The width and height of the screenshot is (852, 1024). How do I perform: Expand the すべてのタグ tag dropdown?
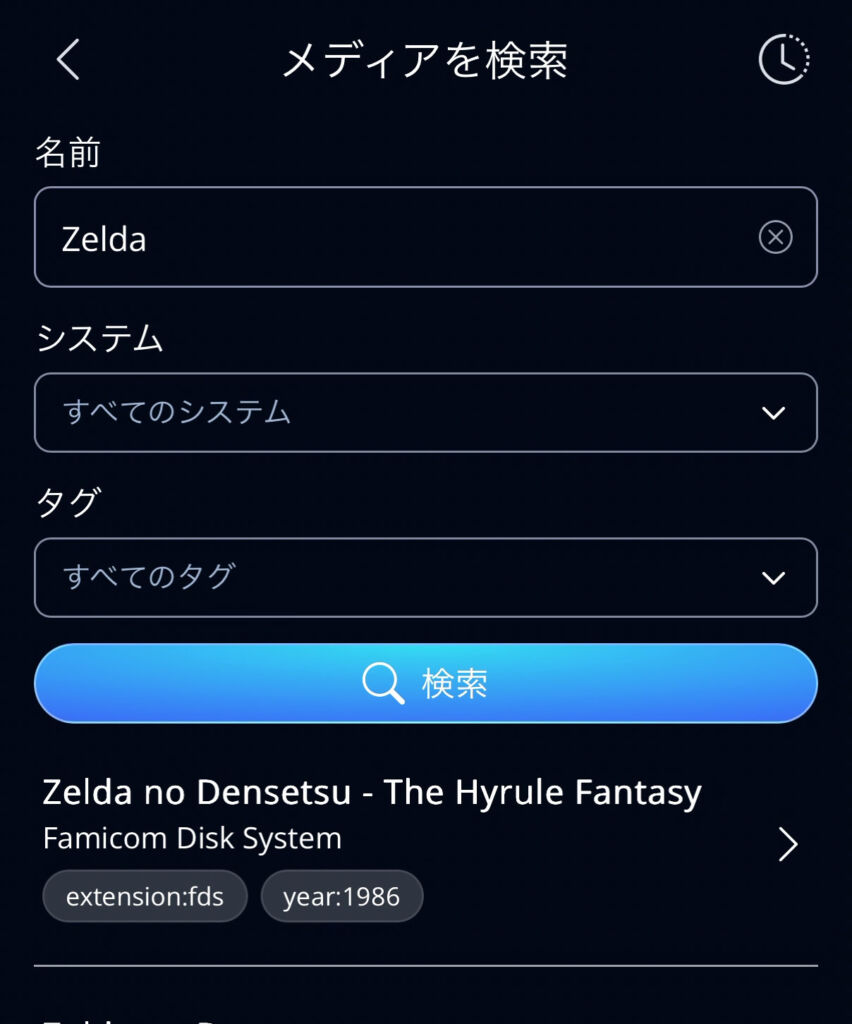click(425, 578)
